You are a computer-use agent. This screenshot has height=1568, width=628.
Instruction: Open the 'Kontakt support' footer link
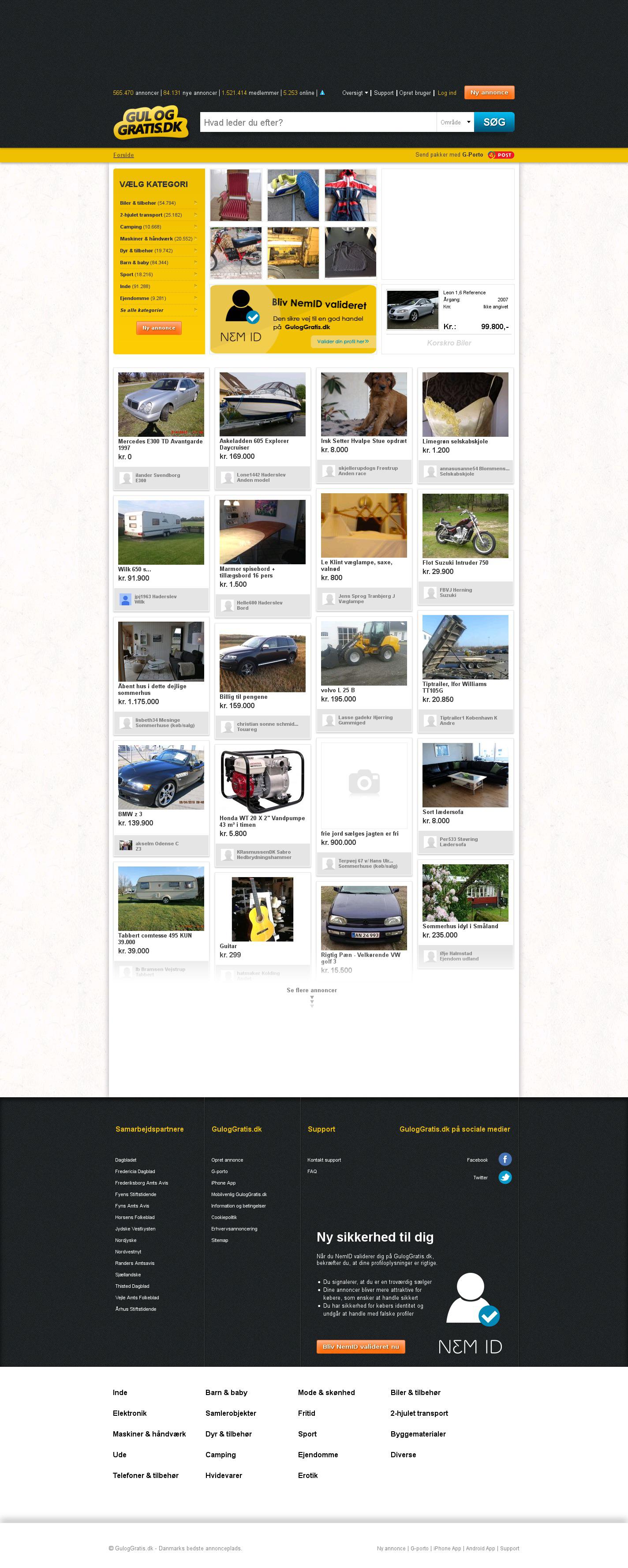click(324, 1160)
